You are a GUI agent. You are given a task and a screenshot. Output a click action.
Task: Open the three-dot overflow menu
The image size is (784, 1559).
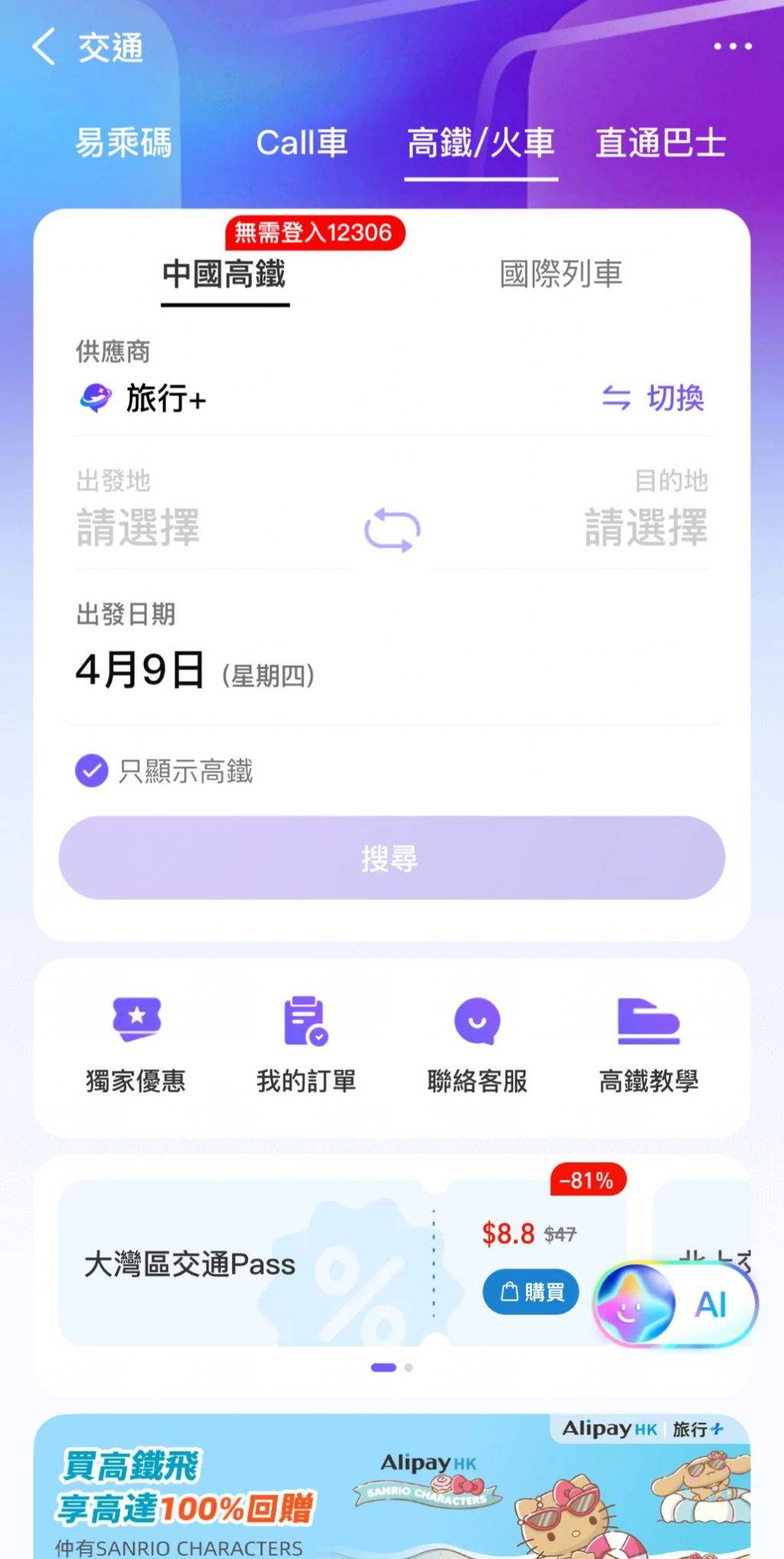pos(732,47)
